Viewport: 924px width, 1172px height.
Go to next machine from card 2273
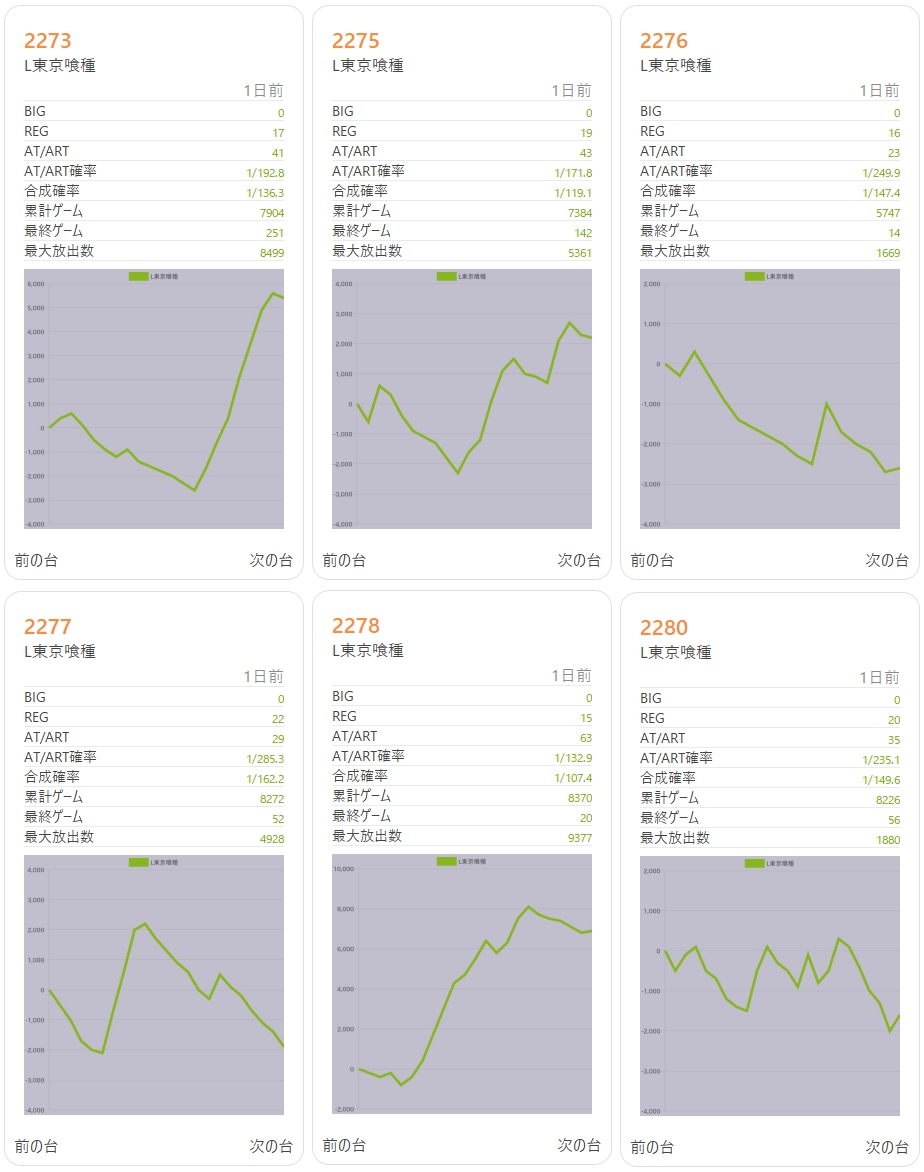pos(271,561)
